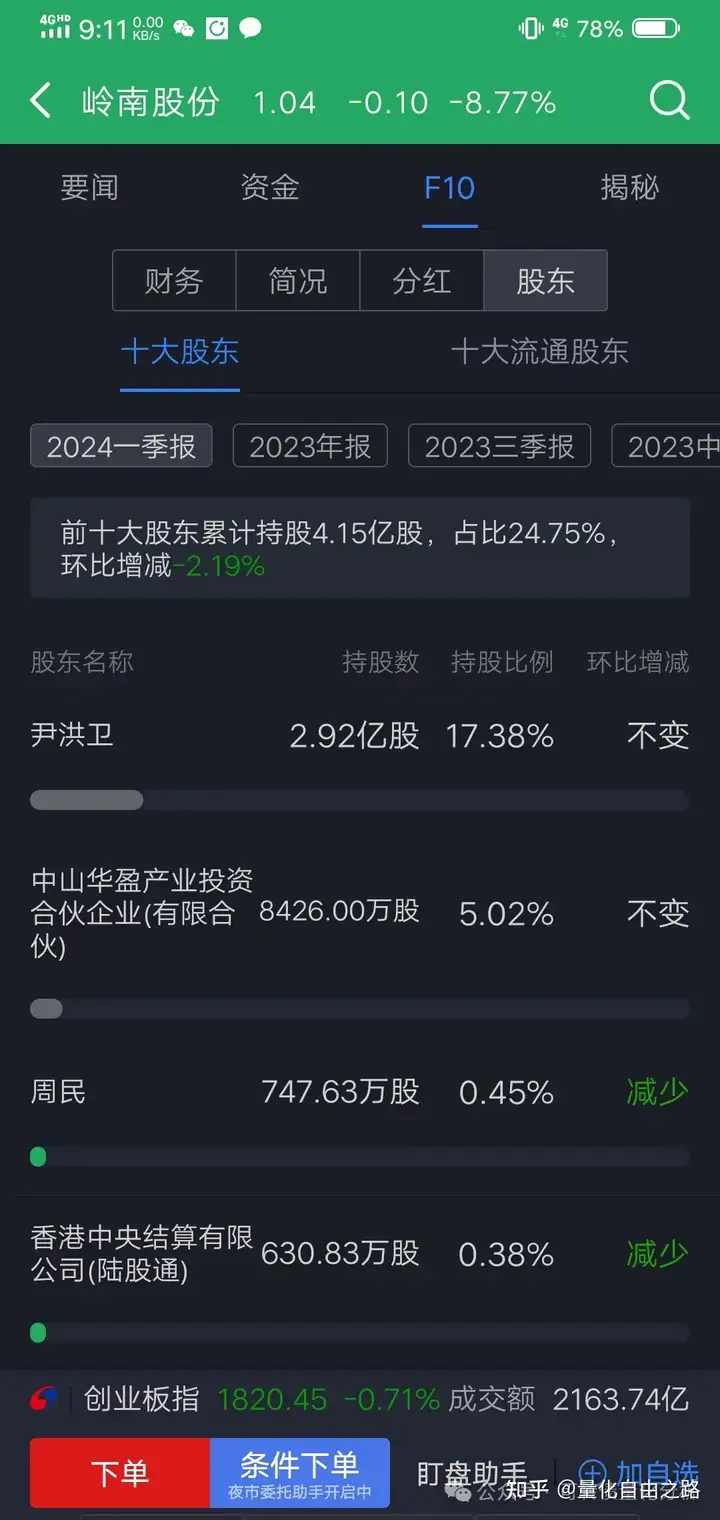Image resolution: width=720 pixels, height=1520 pixels.
Task: Switch to the 要闻 tab
Action: [x=89, y=187]
